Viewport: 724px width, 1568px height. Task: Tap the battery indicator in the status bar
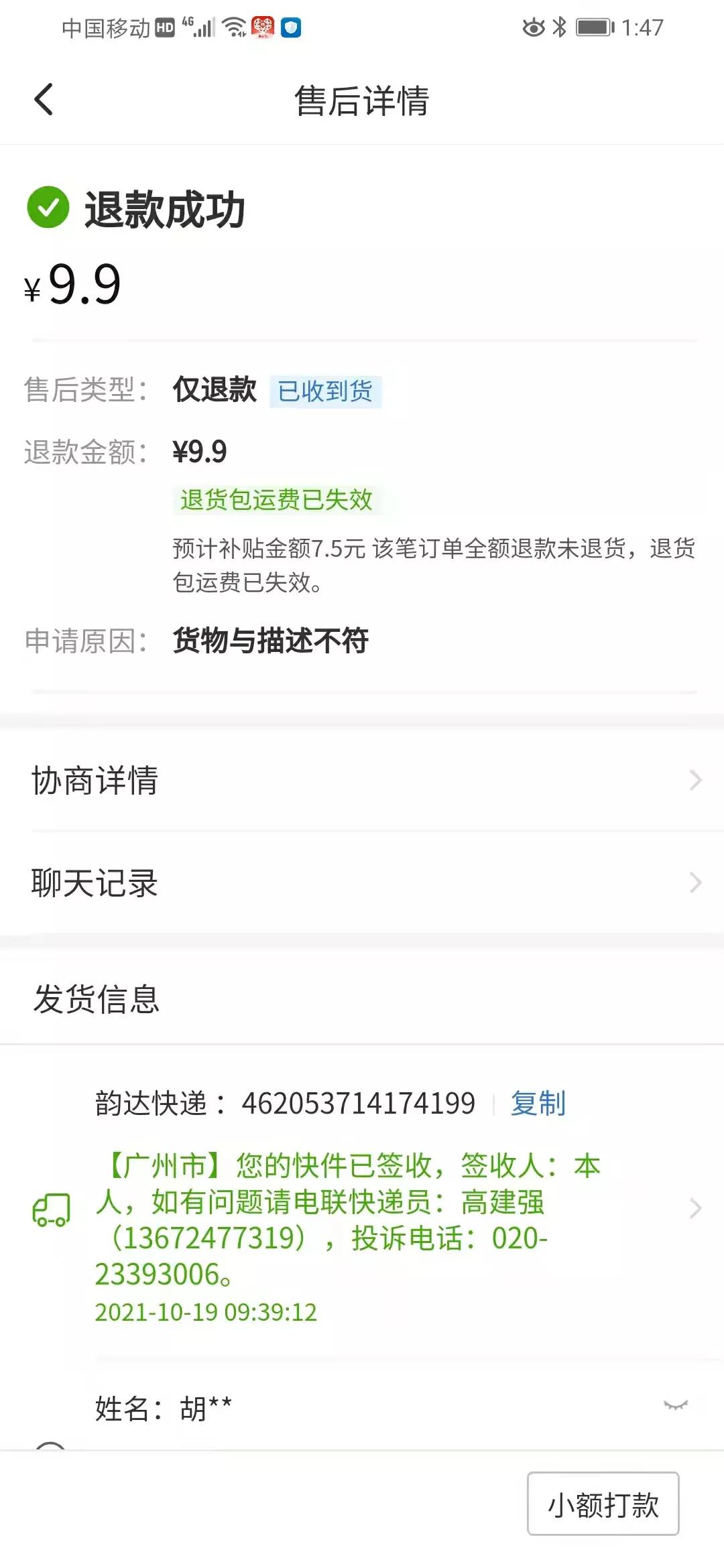click(x=595, y=27)
